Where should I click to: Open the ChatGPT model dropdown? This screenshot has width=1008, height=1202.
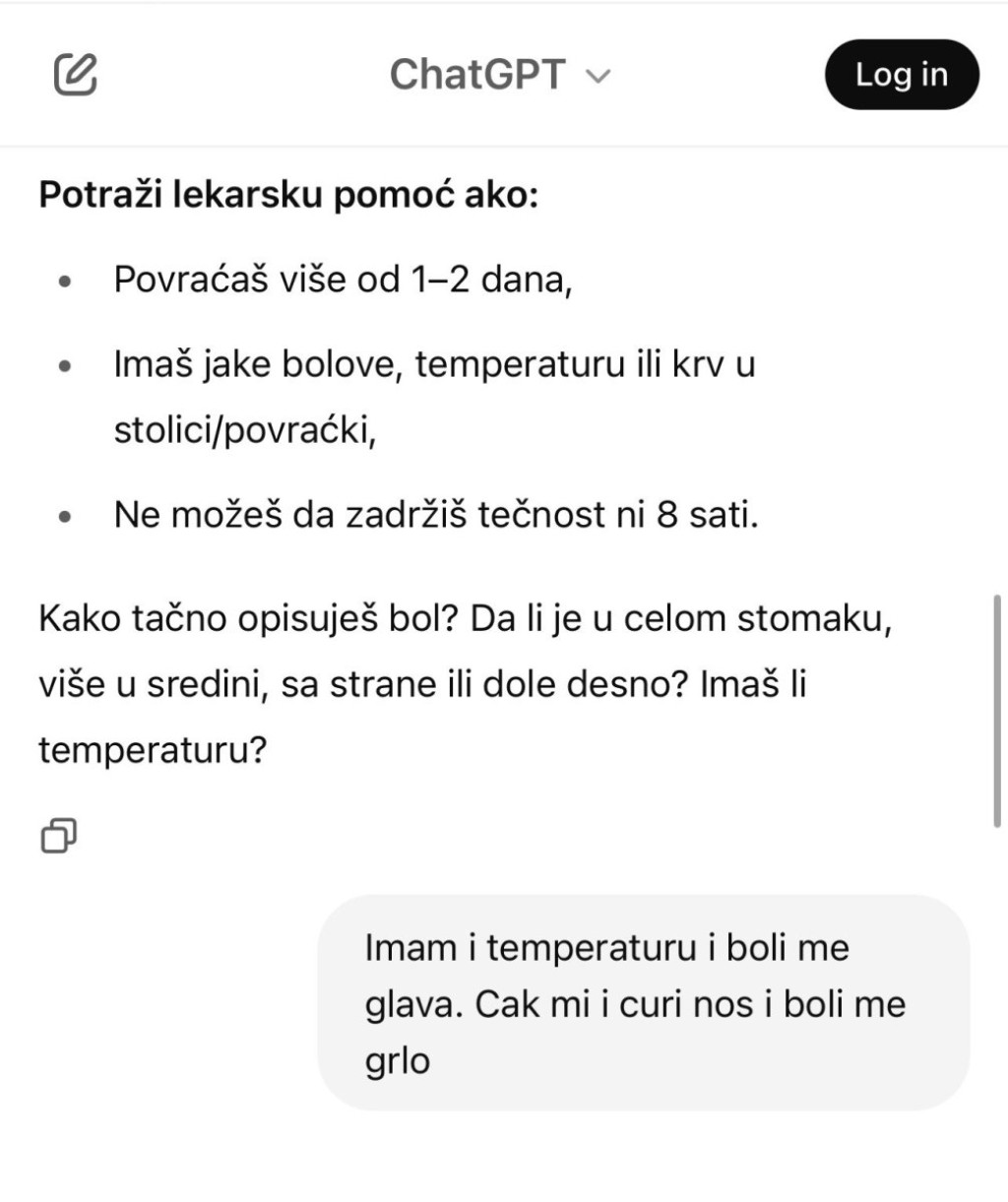click(x=500, y=75)
